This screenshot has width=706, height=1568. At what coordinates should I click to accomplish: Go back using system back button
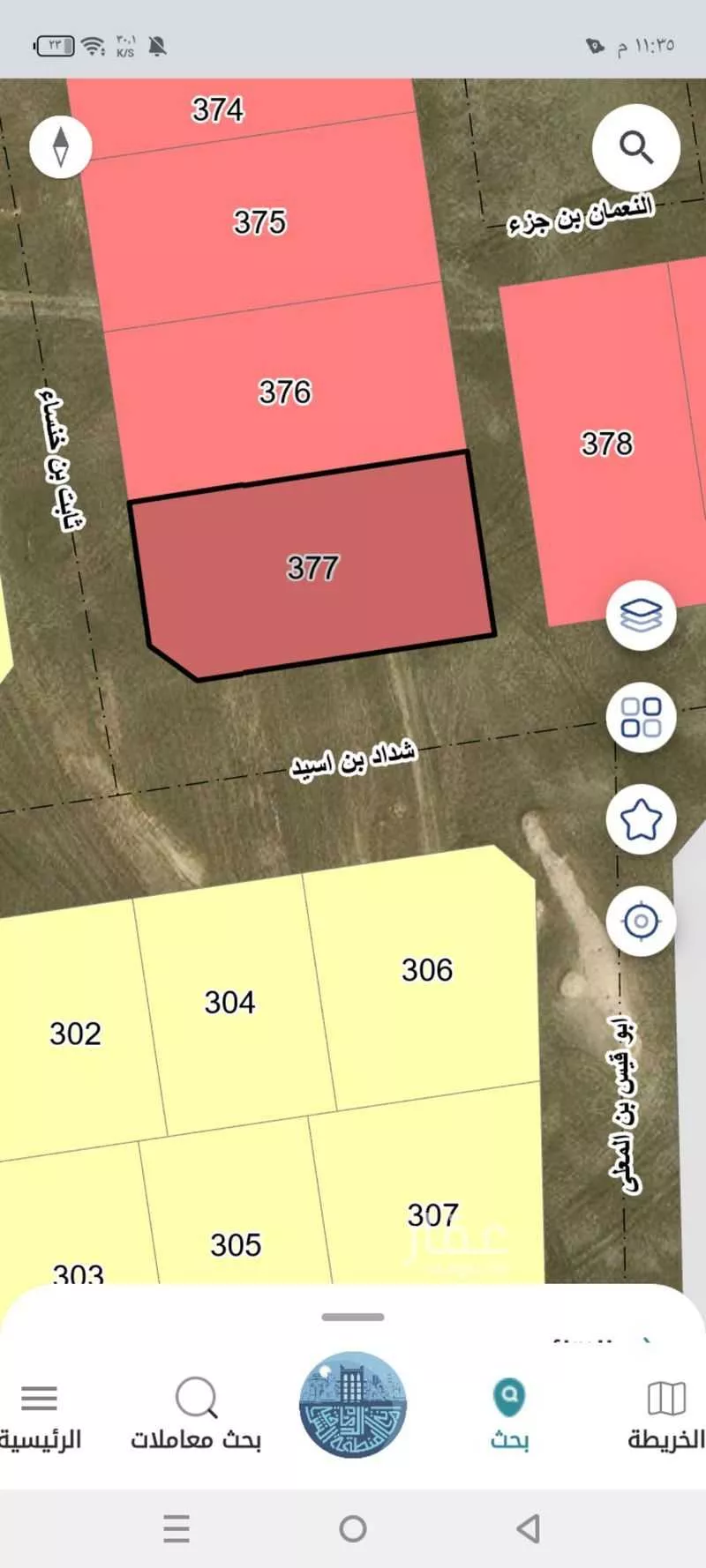(x=528, y=1527)
